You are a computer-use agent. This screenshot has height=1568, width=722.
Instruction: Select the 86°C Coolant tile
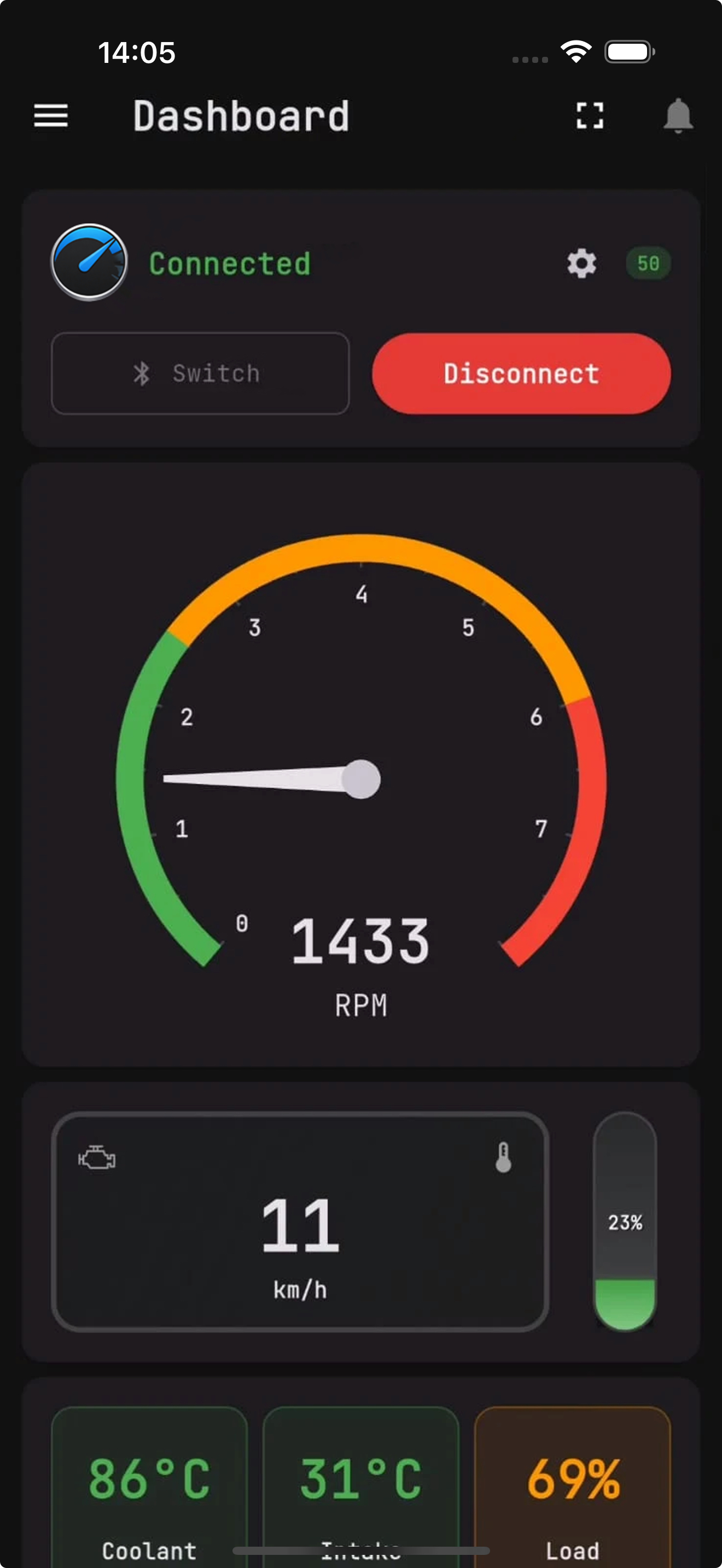coord(149,1485)
